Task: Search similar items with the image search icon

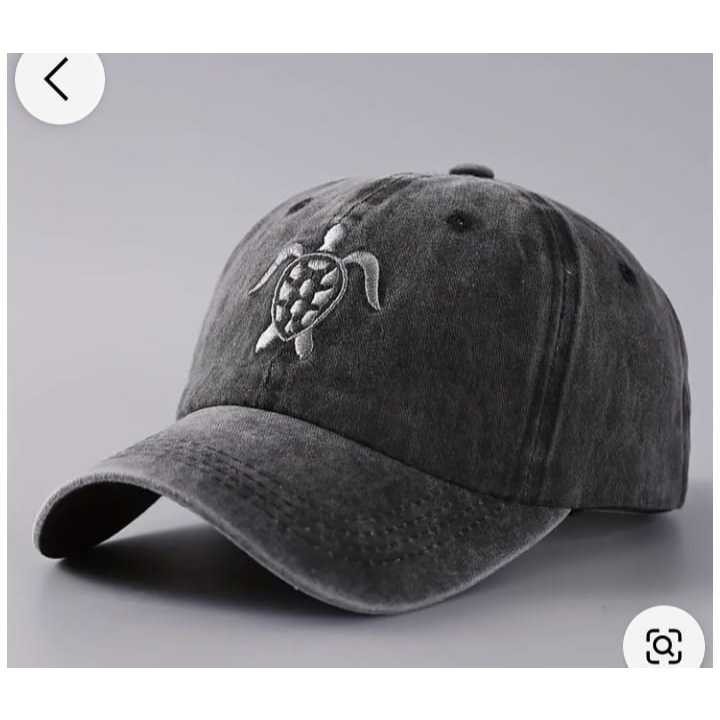Action: click(664, 647)
